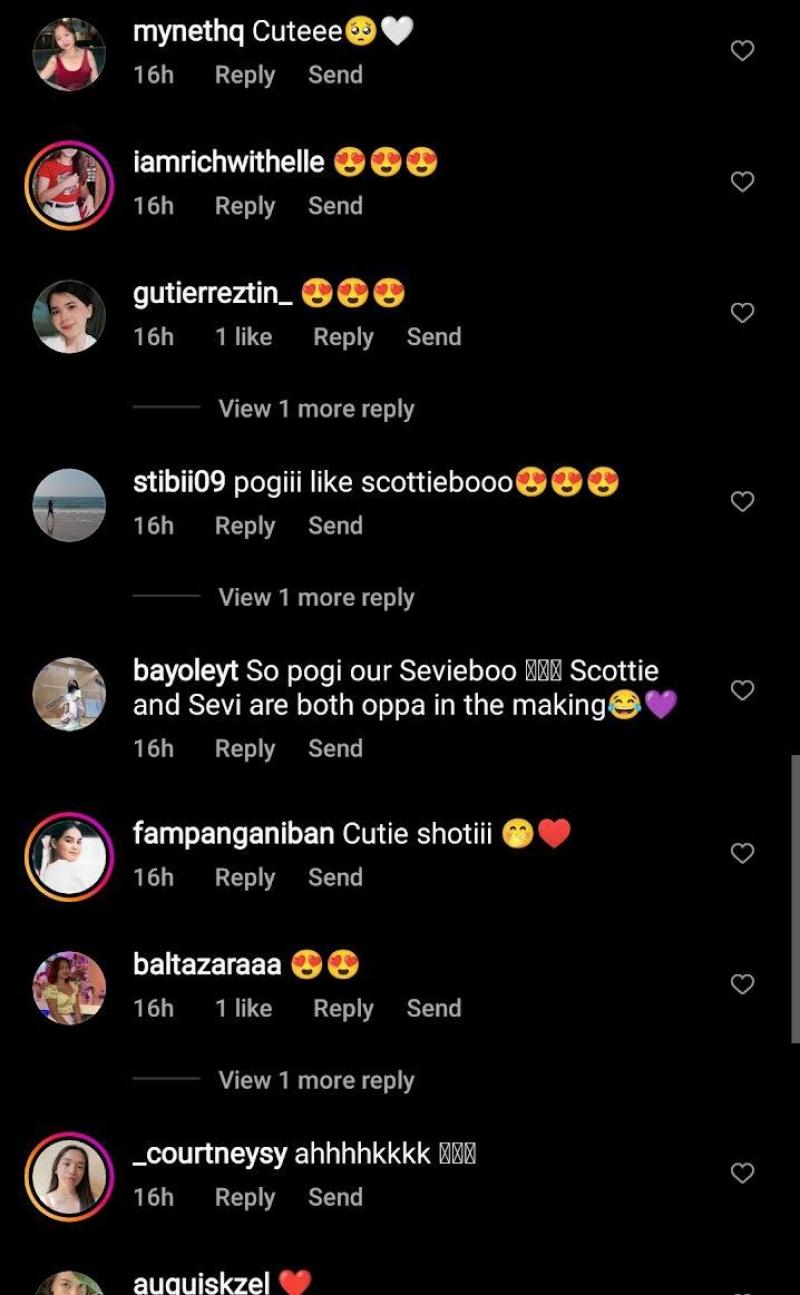Open fampanganiban's profile
The height and width of the screenshot is (1295, 800).
(x=233, y=833)
